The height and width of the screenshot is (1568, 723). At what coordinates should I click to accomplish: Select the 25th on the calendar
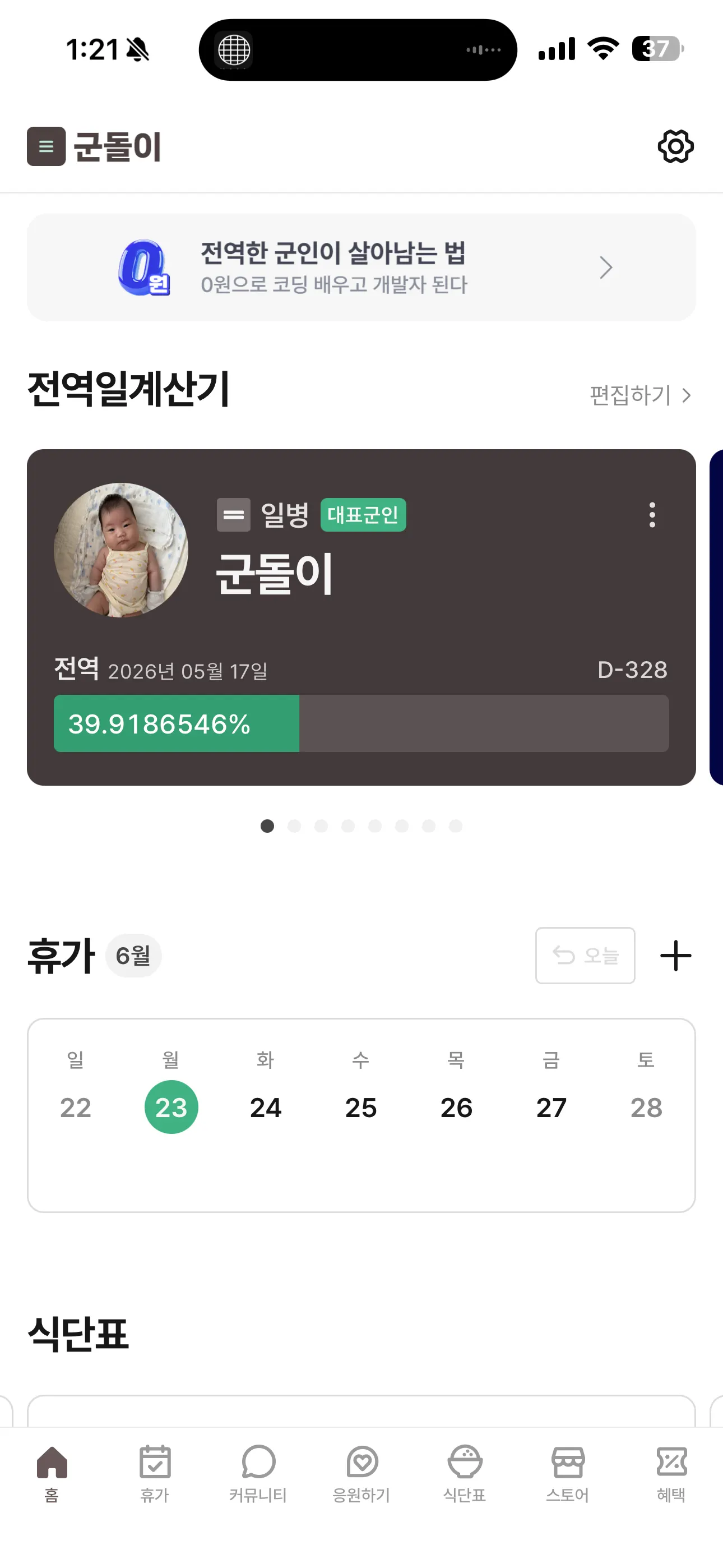(361, 1107)
